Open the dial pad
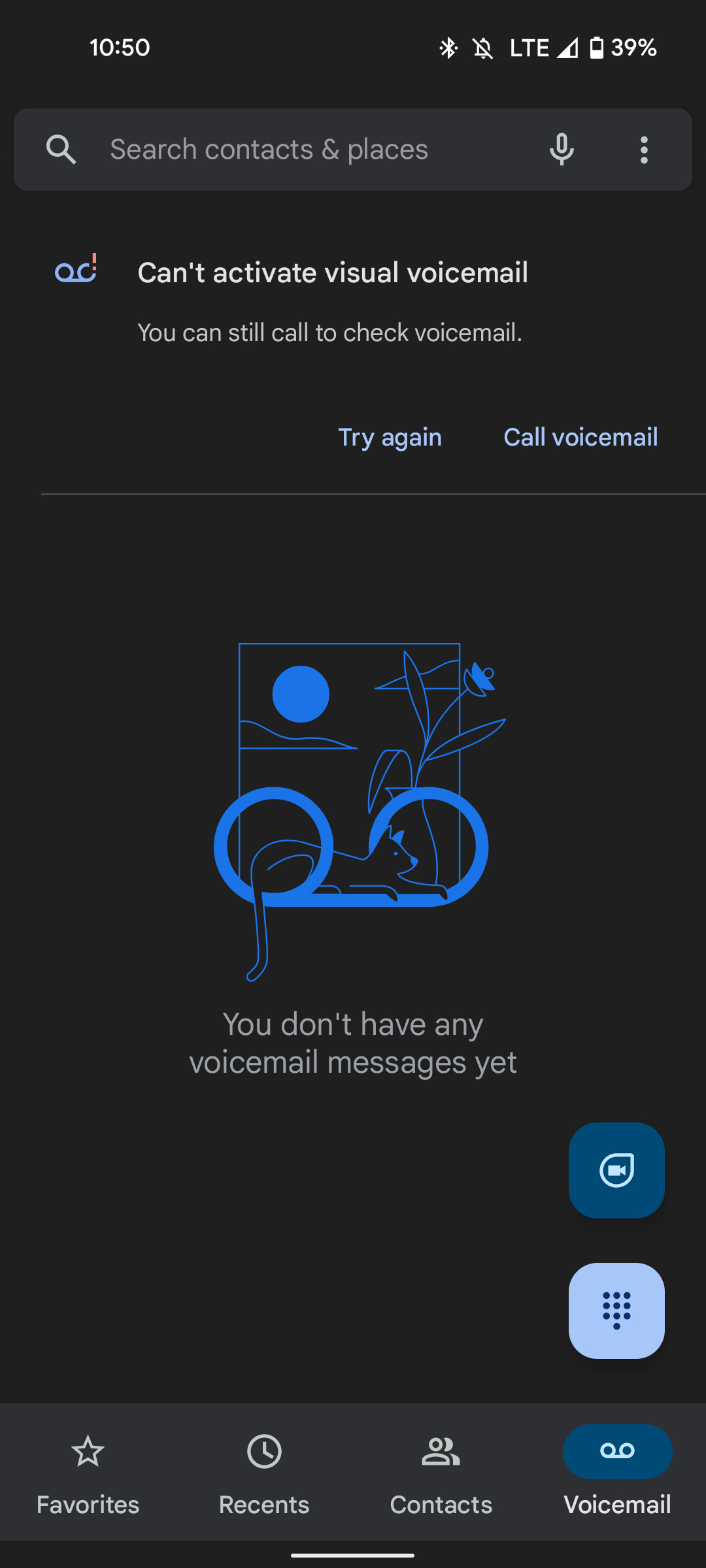The height and width of the screenshot is (1568, 706). tap(616, 1311)
